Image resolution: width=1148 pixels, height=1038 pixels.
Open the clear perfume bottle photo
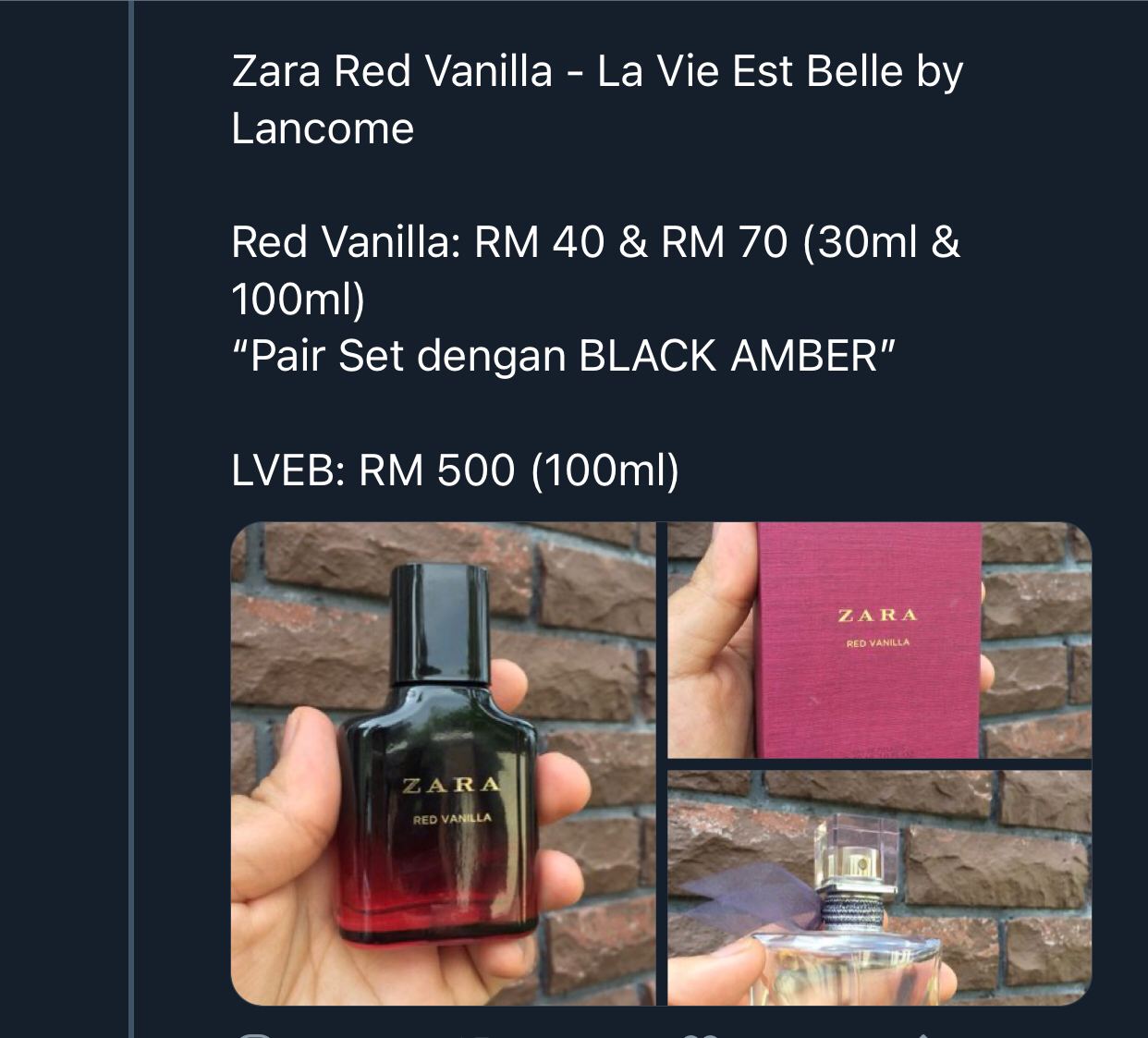pos(878,887)
